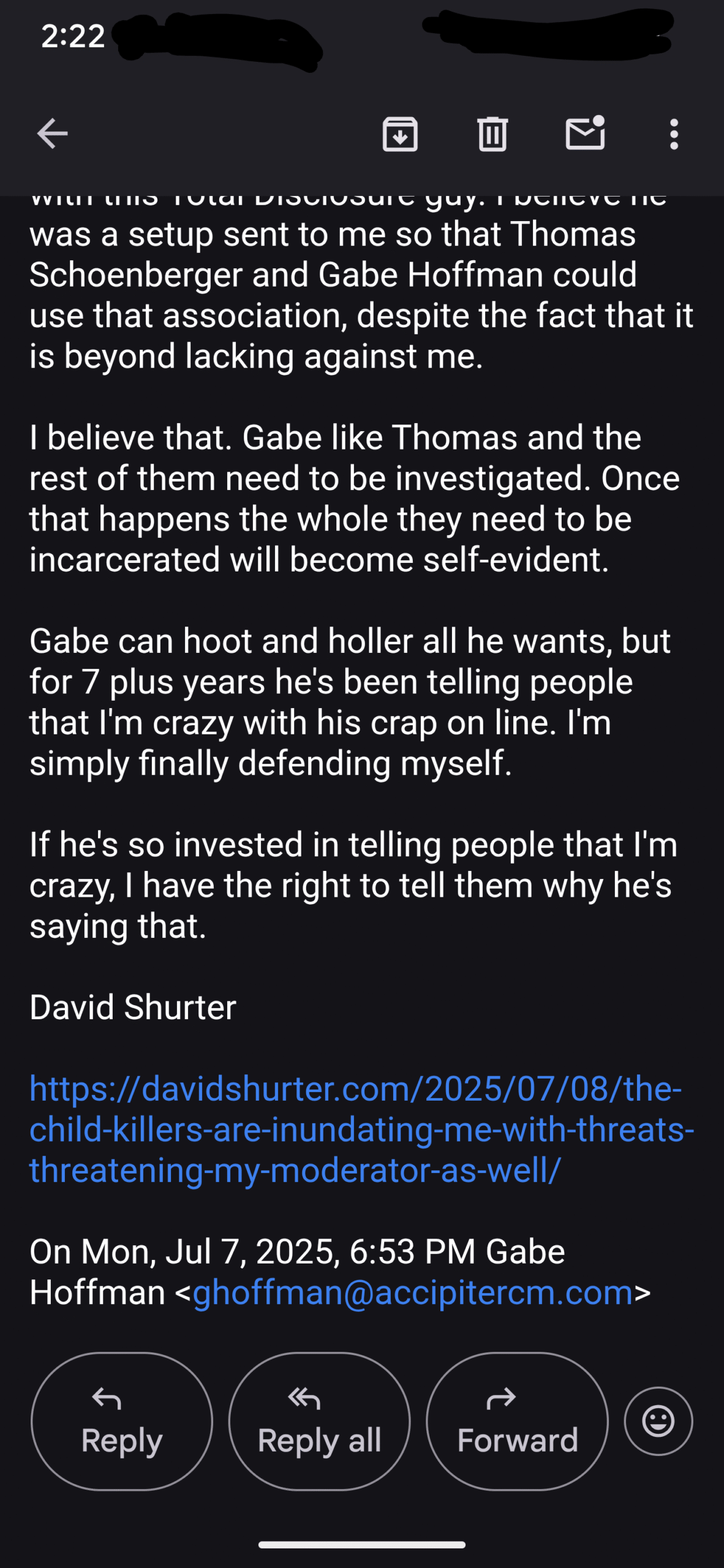724x1568 pixels.
Task: Delete this email with the trash icon
Action: tap(492, 134)
